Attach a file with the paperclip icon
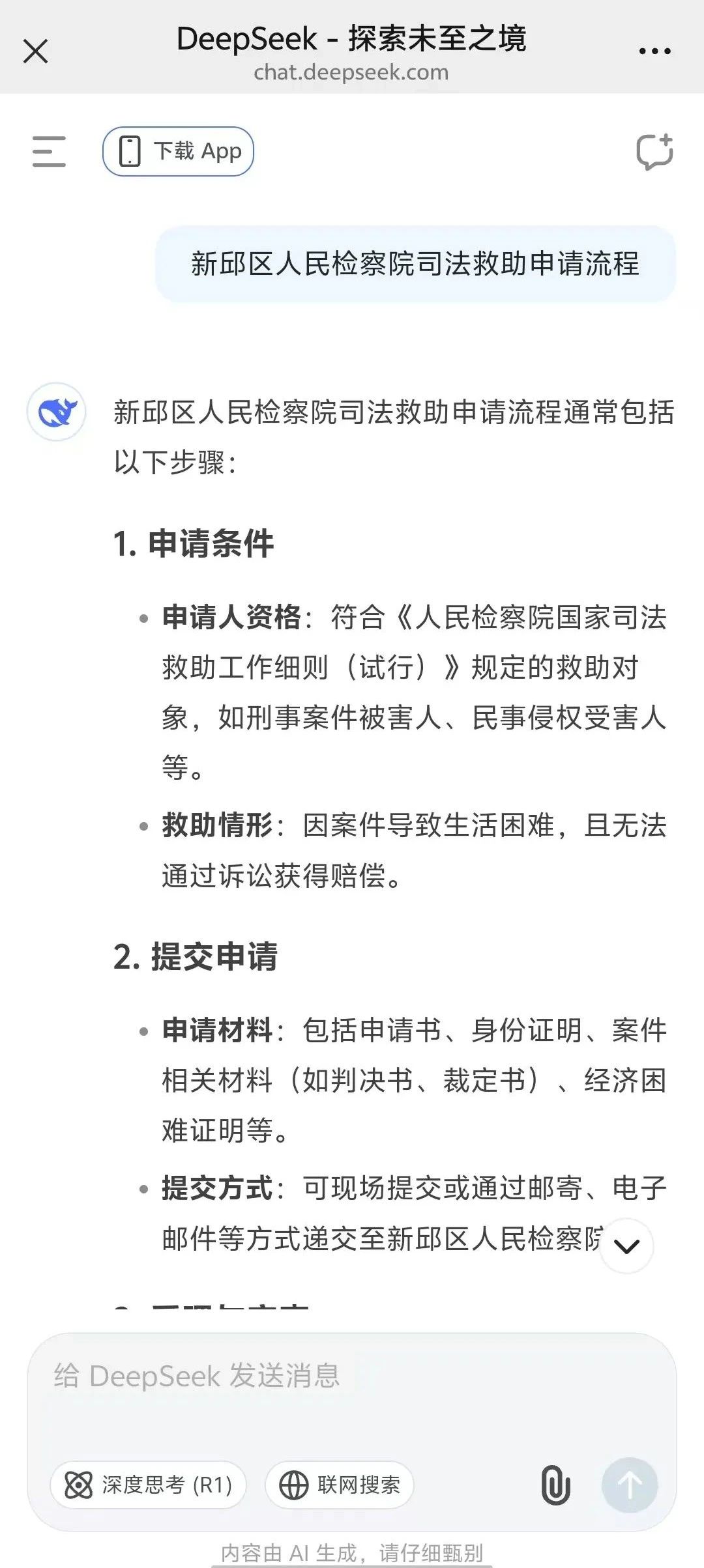The image size is (704, 1568). (555, 1485)
